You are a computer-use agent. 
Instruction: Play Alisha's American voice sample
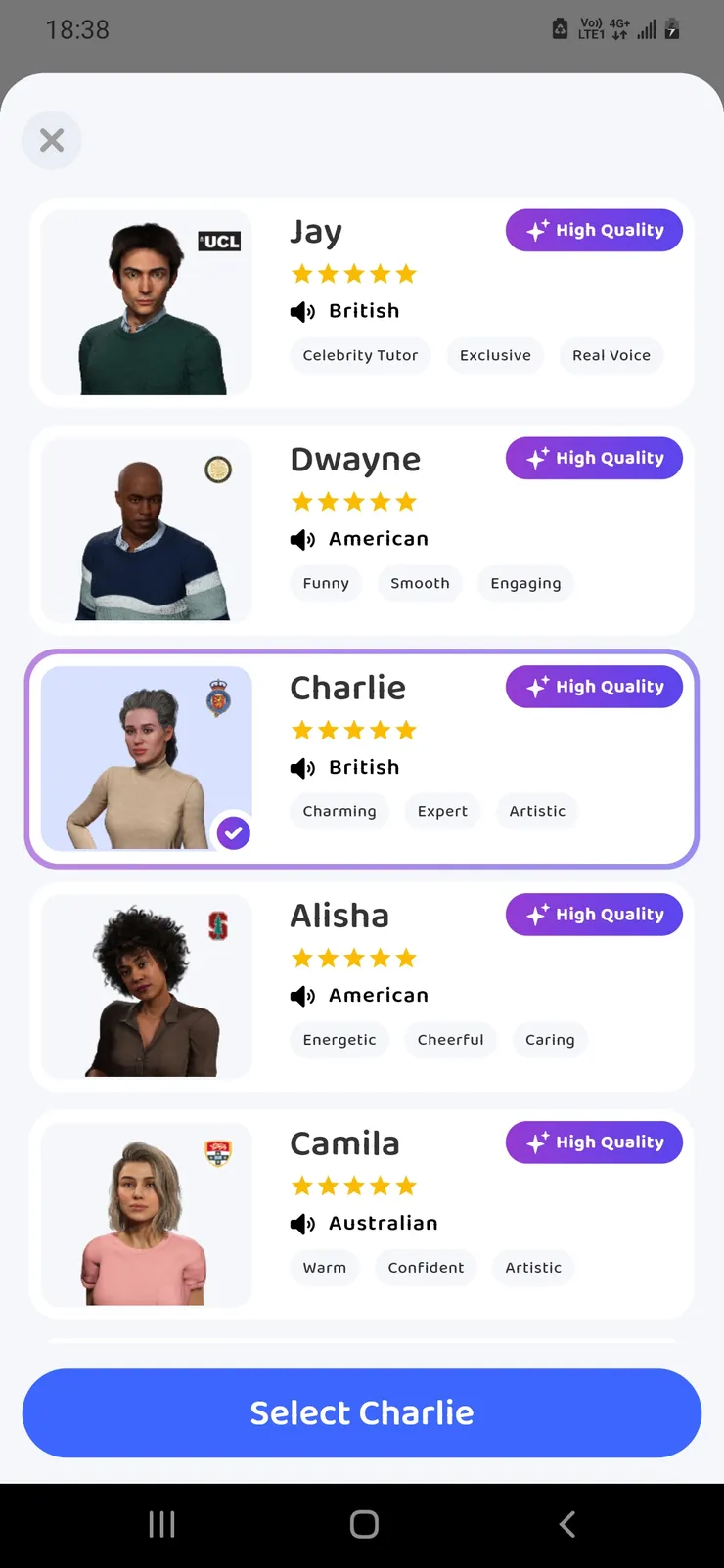tap(302, 996)
